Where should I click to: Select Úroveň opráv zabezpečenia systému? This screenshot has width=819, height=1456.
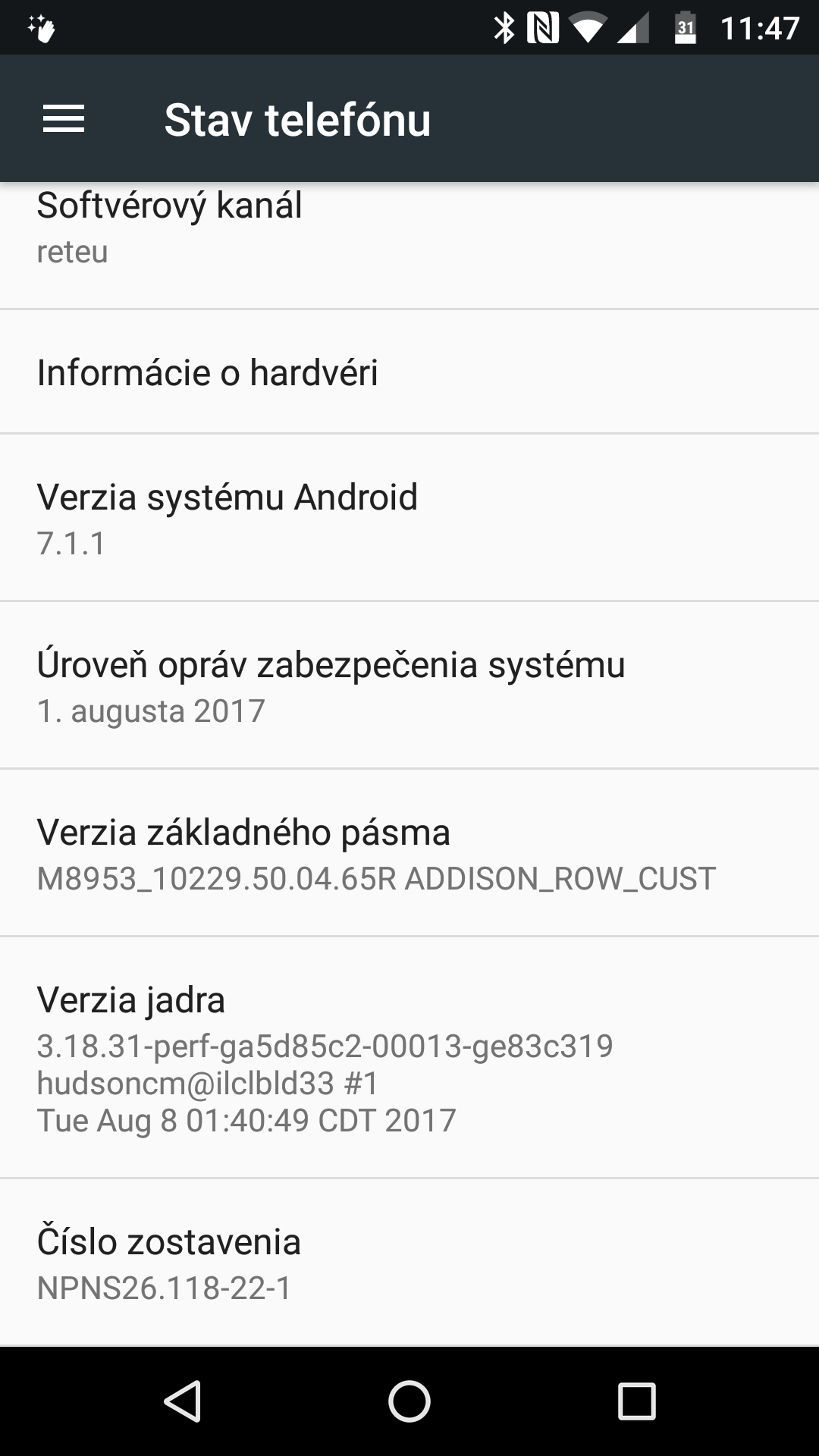409,686
